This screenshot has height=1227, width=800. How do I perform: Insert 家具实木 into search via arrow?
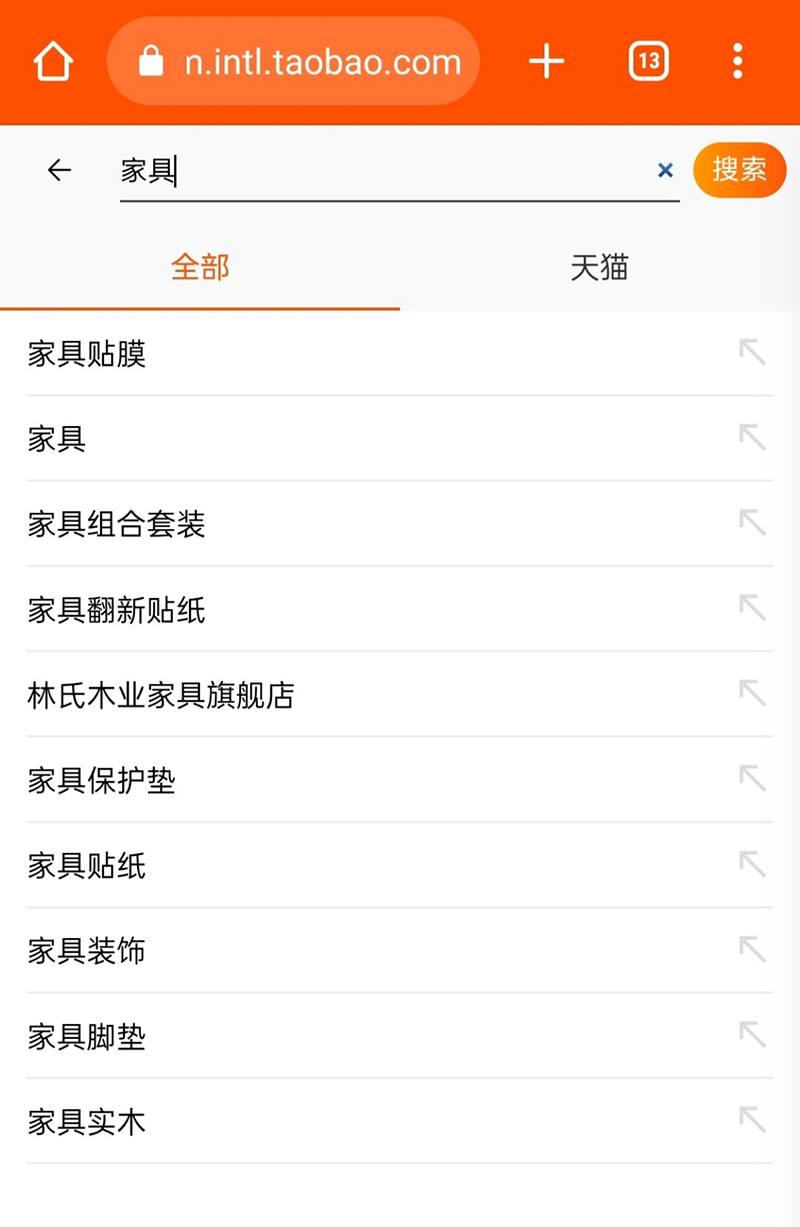pyautogui.click(x=752, y=1119)
